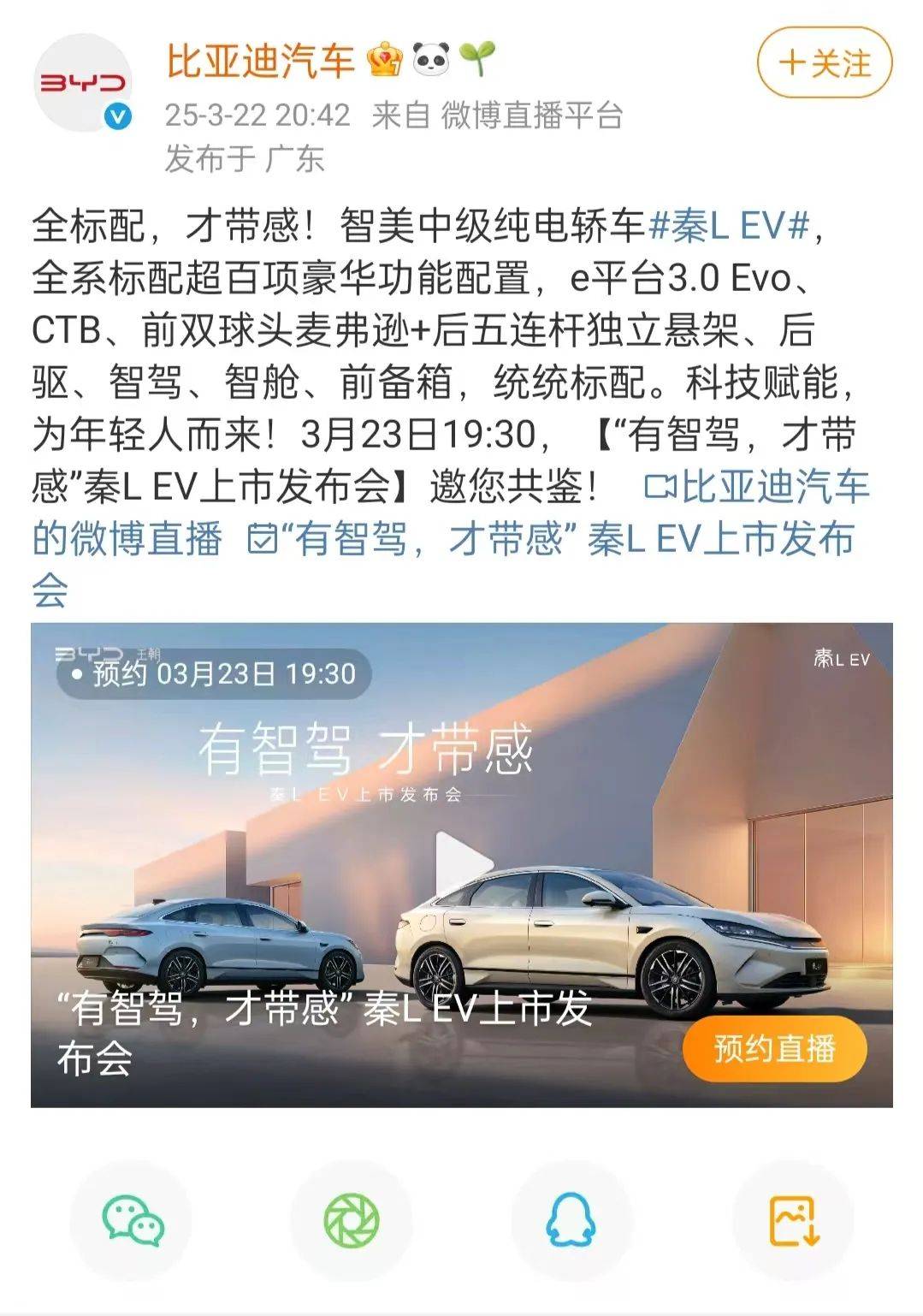The image size is (923, 1316).
Task: Share this post to QQ
Action: (x=571, y=1219)
